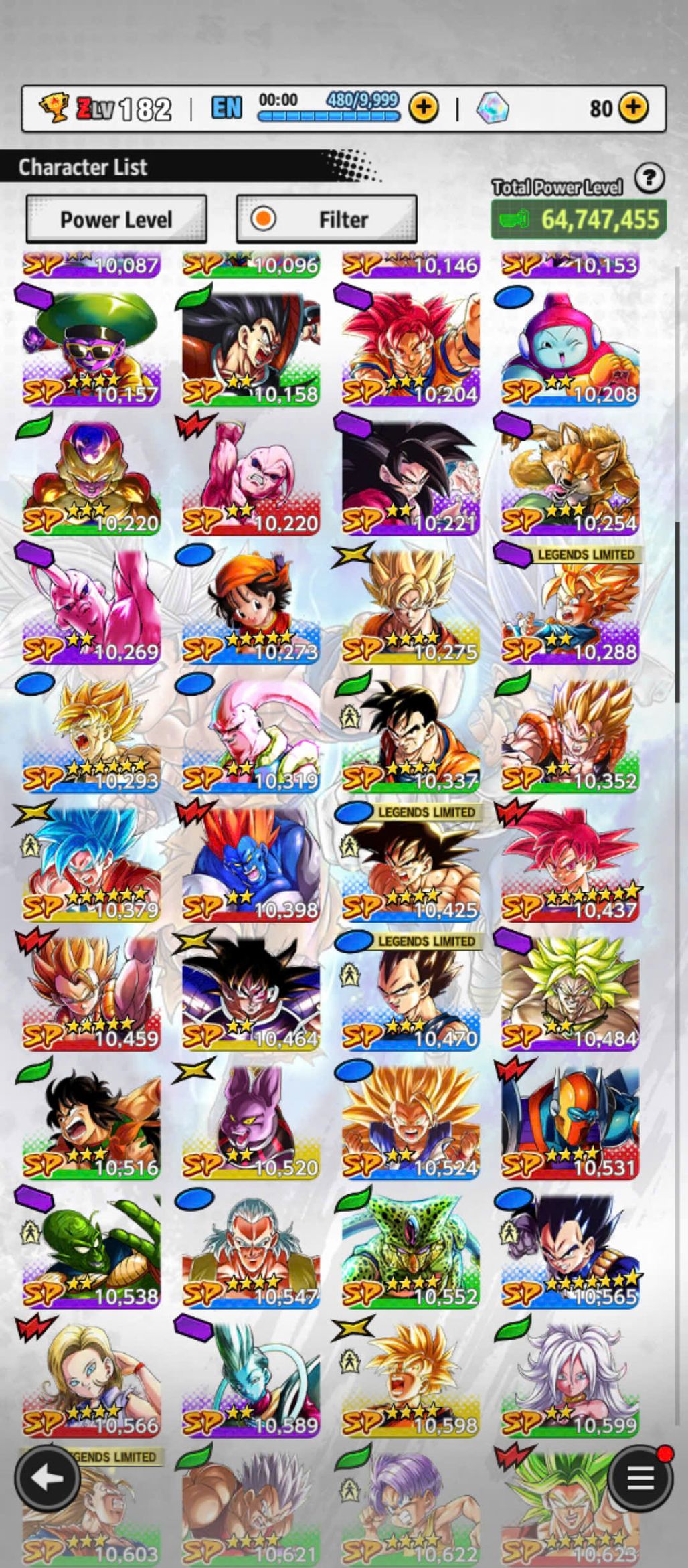Open the Power Level sort button
This screenshot has height=1568, width=688.
116,219
